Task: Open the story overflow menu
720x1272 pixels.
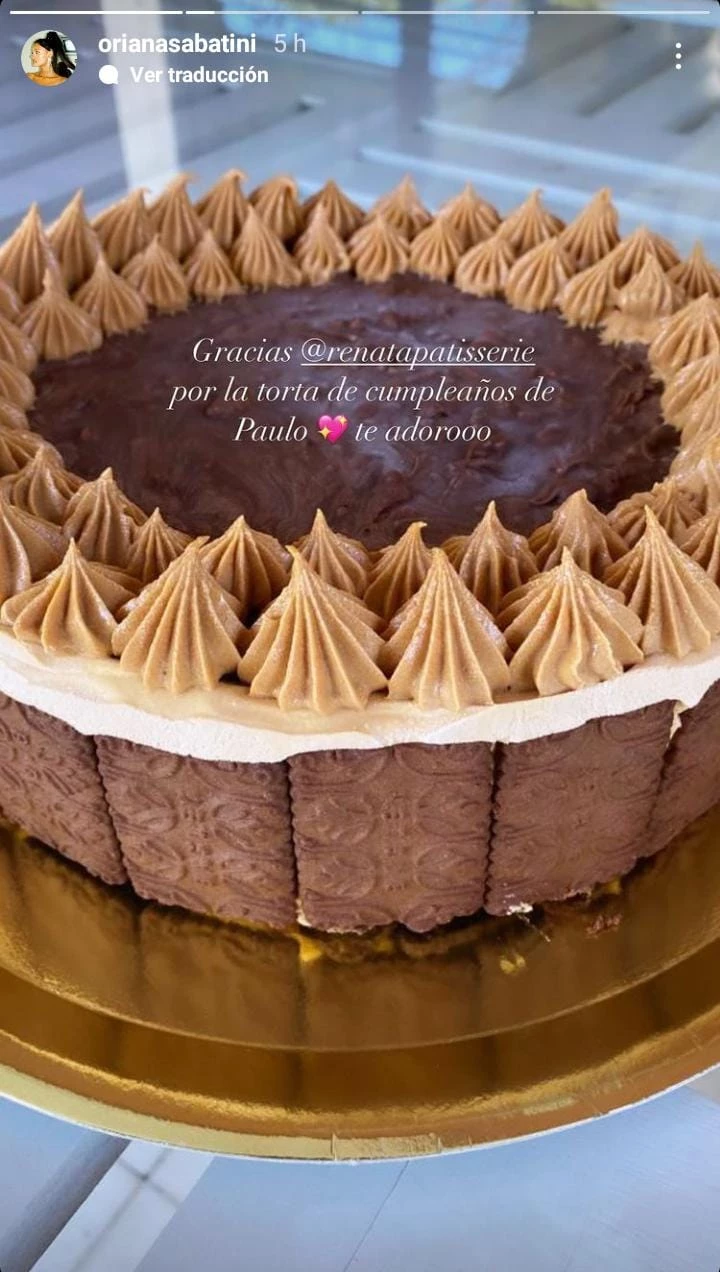Action: click(678, 56)
